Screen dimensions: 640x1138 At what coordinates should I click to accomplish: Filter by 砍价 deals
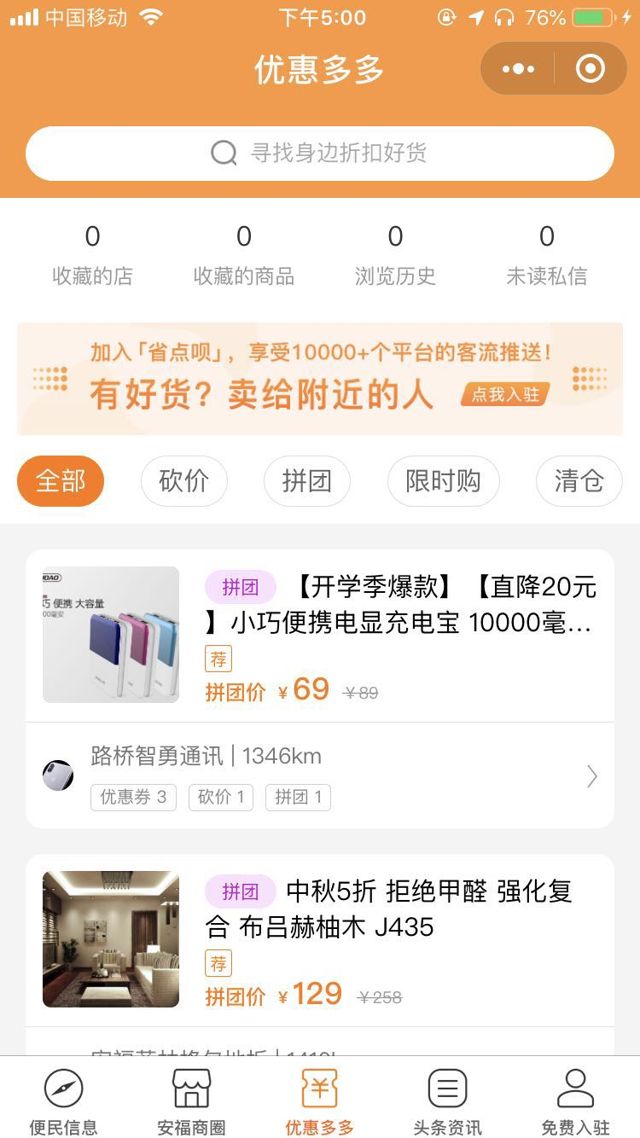184,481
